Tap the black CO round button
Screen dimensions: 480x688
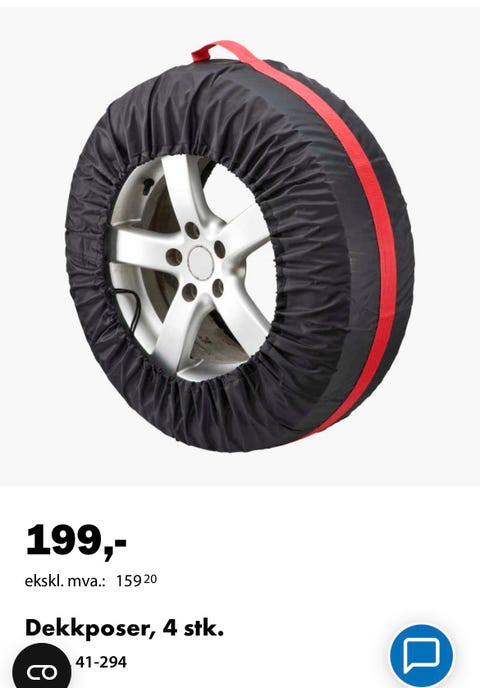coord(42,667)
